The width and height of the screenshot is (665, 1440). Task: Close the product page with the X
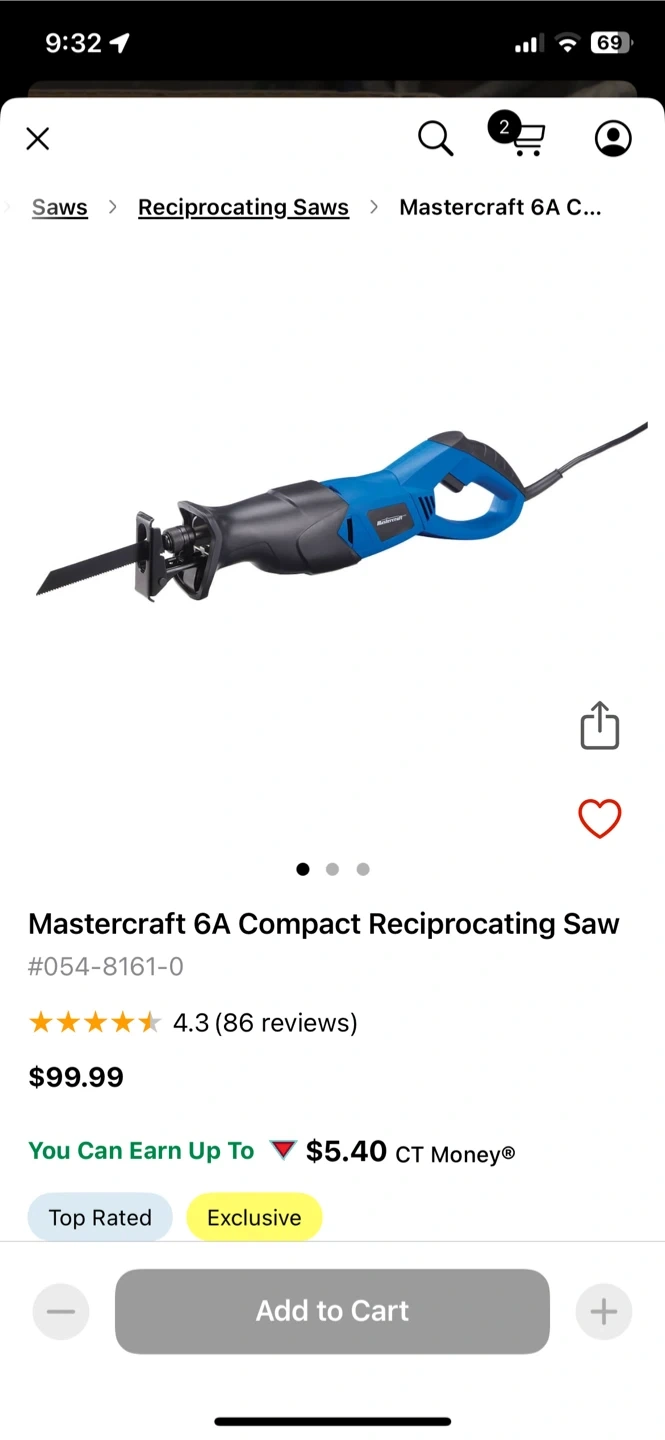tap(38, 139)
